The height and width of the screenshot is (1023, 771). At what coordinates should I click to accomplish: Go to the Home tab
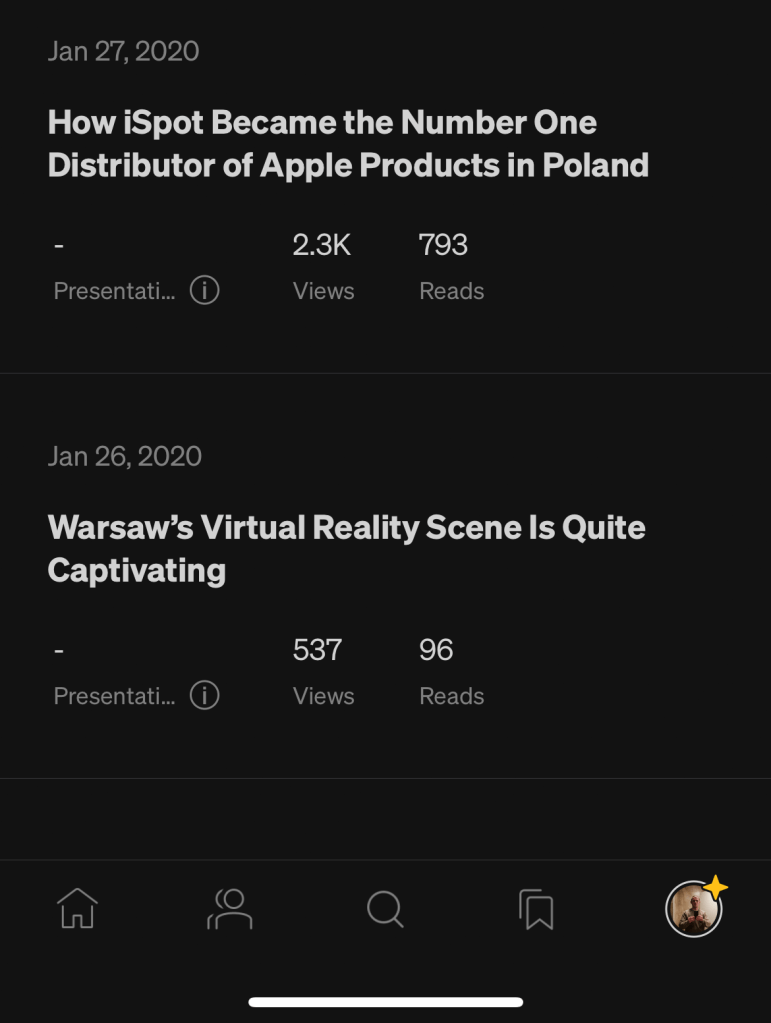click(77, 909)
